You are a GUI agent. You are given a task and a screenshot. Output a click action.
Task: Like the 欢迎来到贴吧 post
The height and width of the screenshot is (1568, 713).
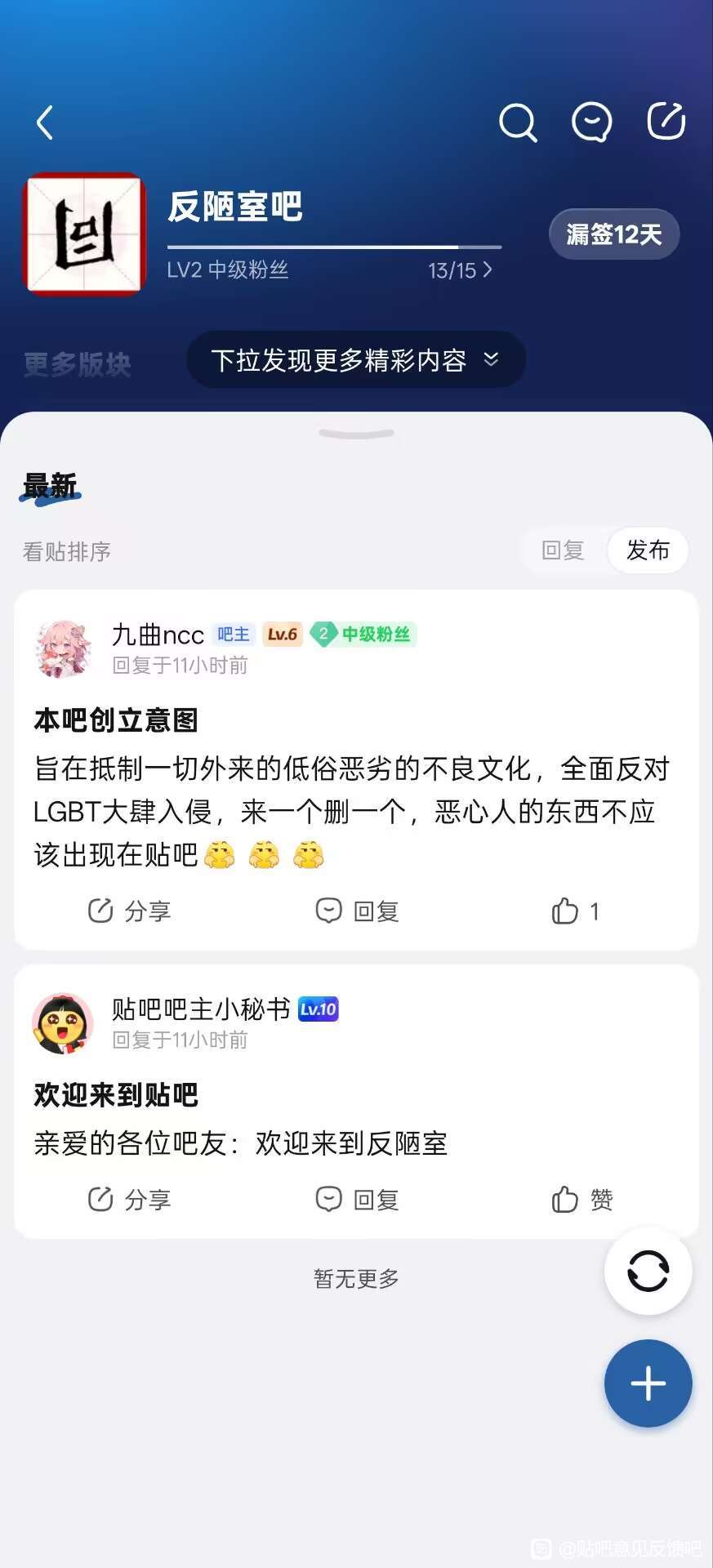pos(582,1200)
